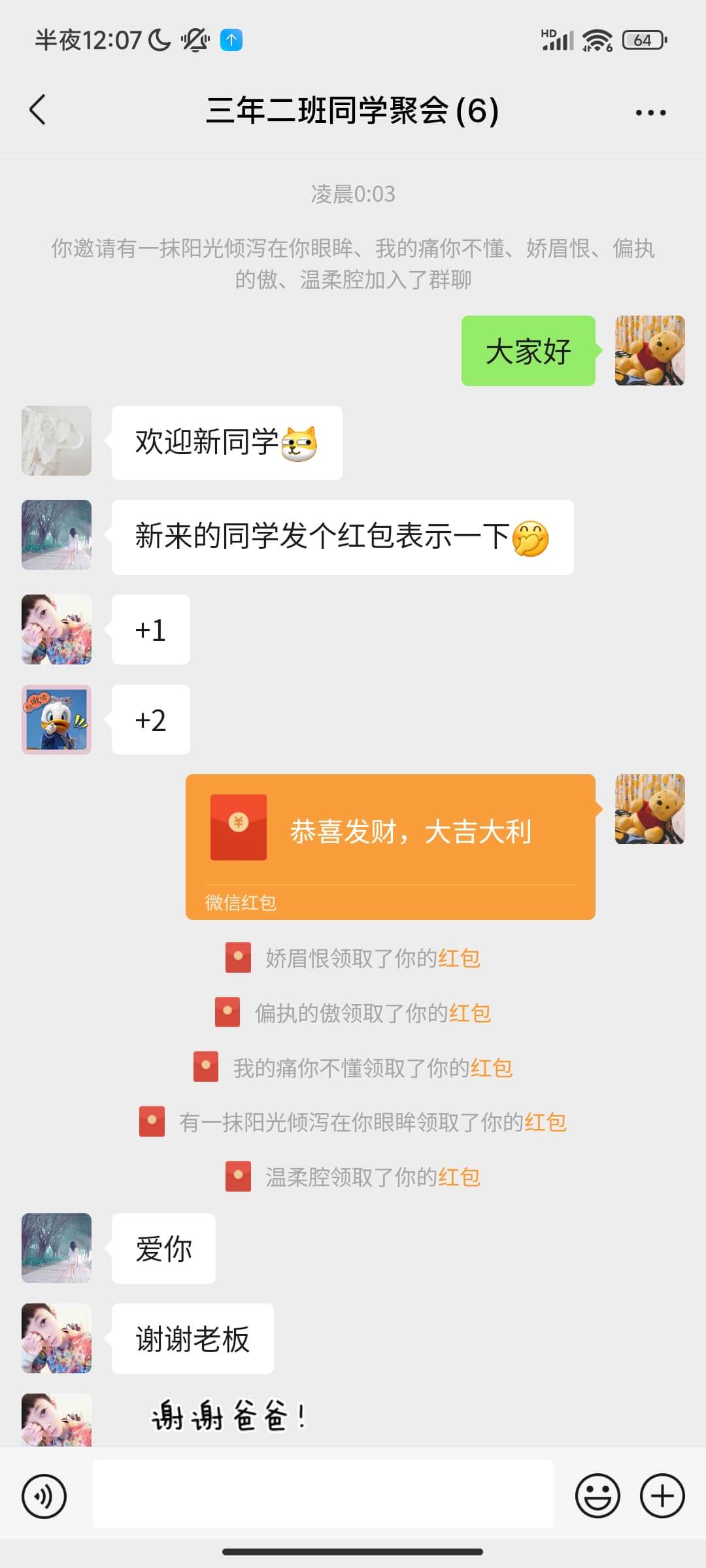Go back from the group chat

pyautogui.click(x=38, y=110)
